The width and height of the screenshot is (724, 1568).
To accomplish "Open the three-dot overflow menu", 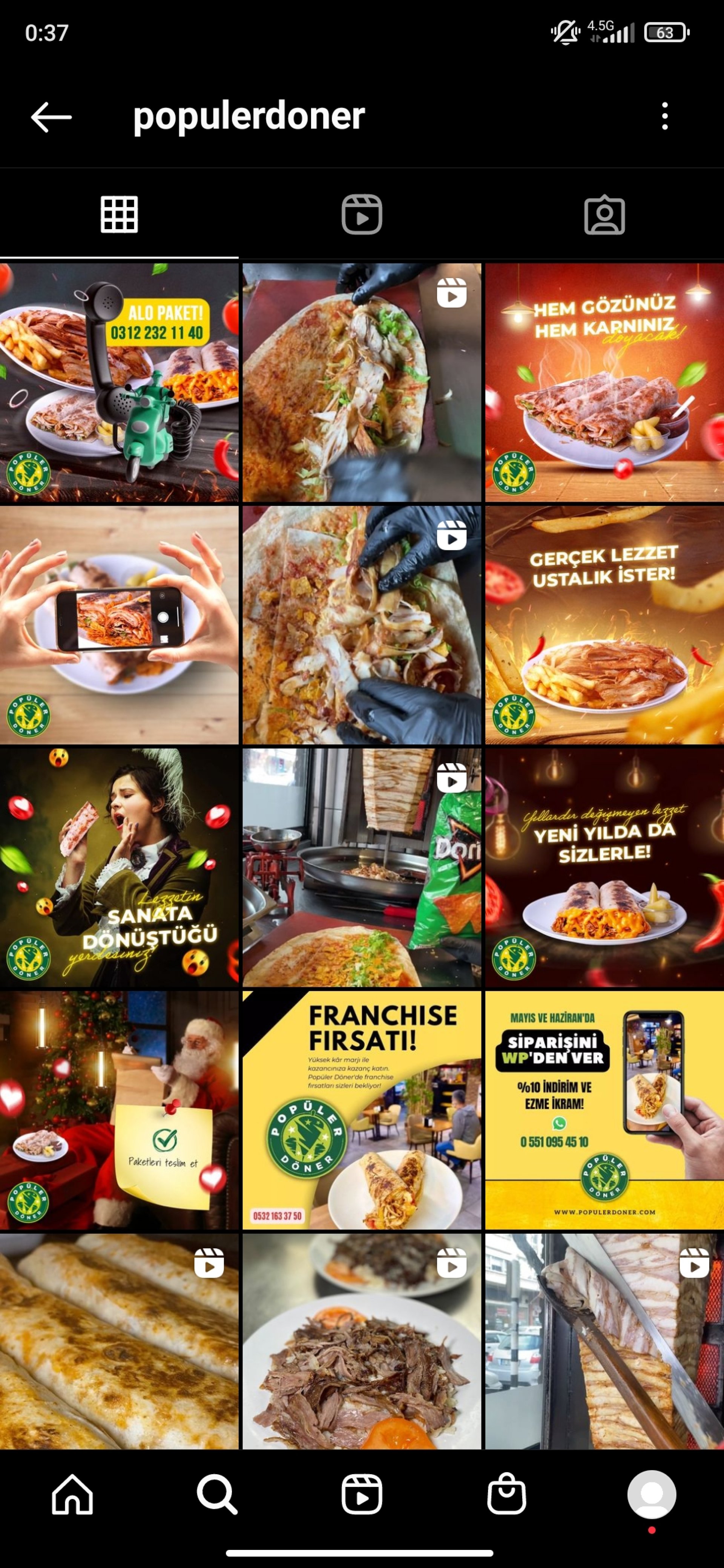I will point(665,116).
